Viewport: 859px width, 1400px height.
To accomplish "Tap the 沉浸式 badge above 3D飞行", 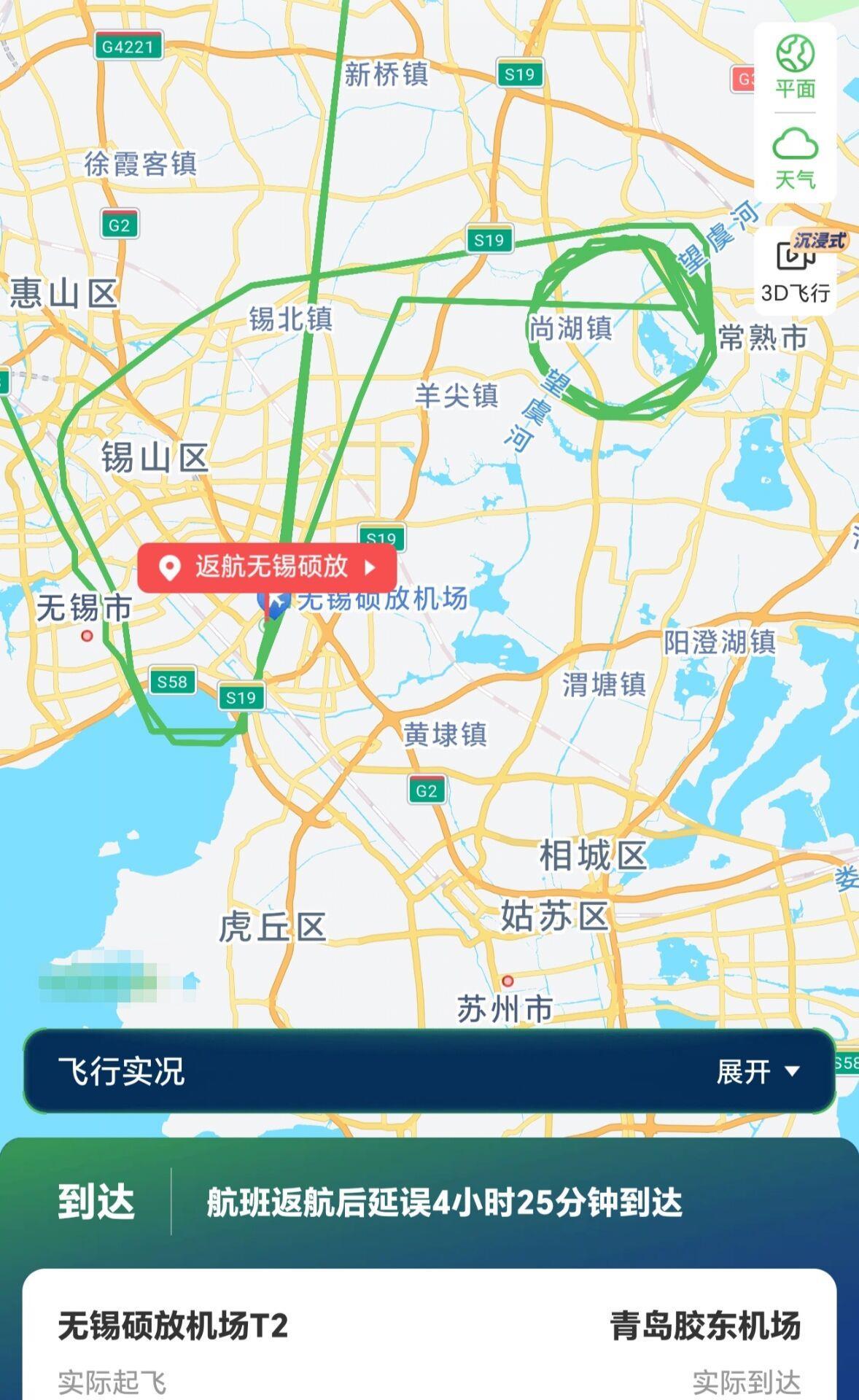I will tap(815, 242).
